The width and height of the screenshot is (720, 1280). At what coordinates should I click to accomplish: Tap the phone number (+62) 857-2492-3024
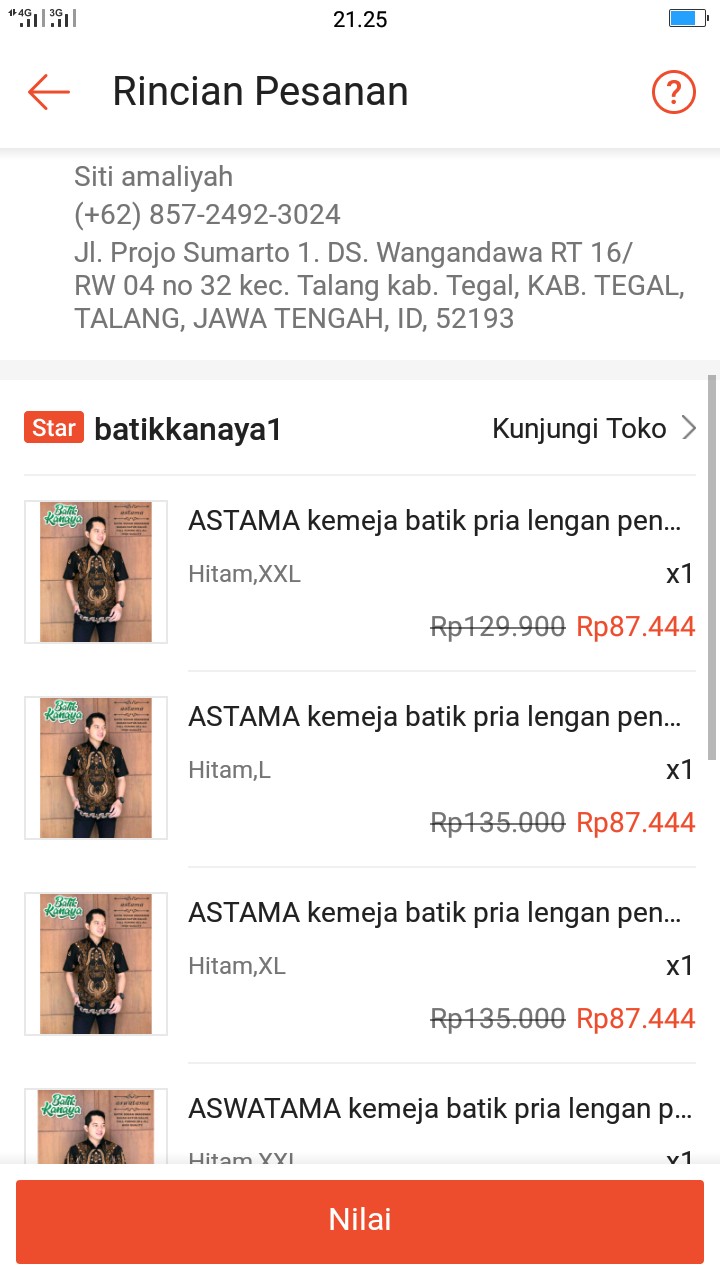(x=207, y=214)
